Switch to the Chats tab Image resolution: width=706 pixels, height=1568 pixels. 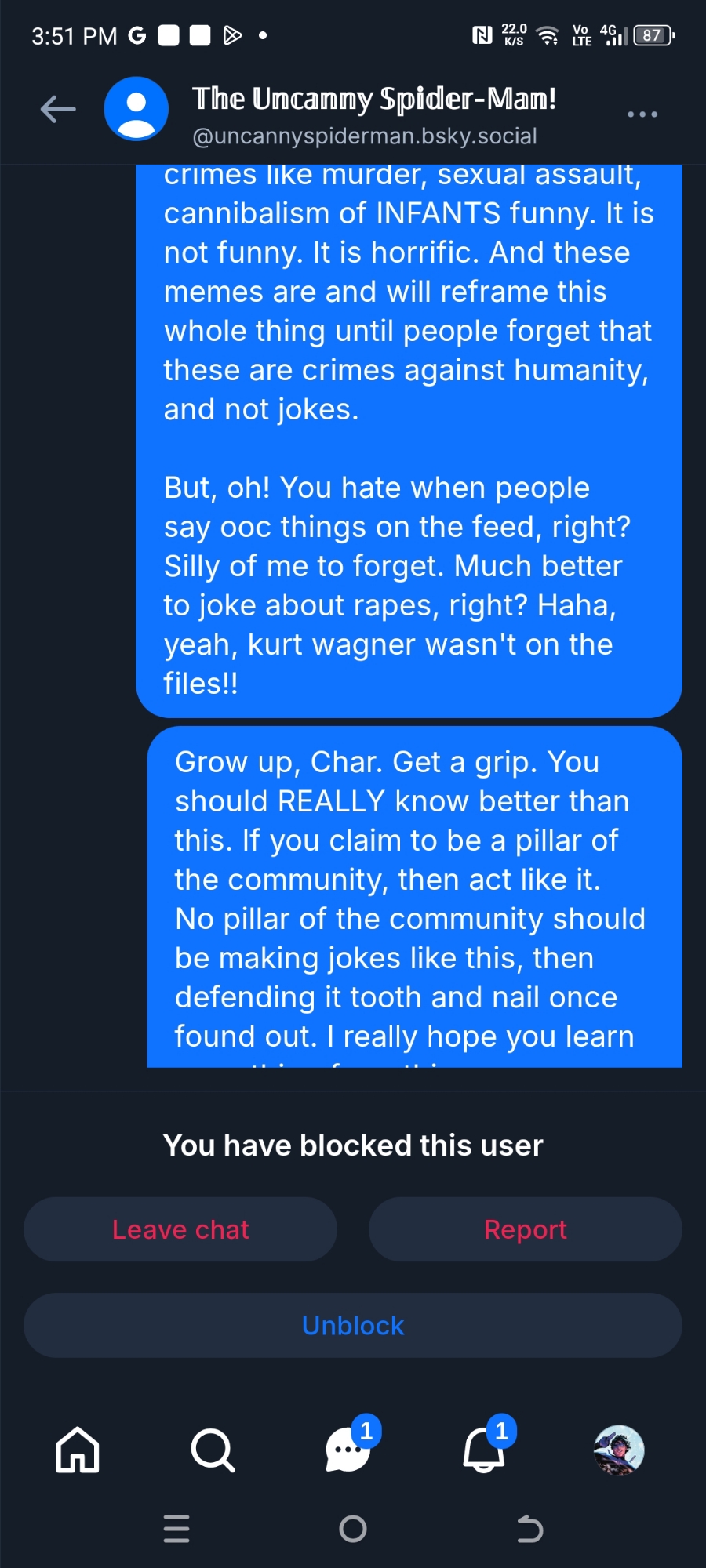point(348,1450)
